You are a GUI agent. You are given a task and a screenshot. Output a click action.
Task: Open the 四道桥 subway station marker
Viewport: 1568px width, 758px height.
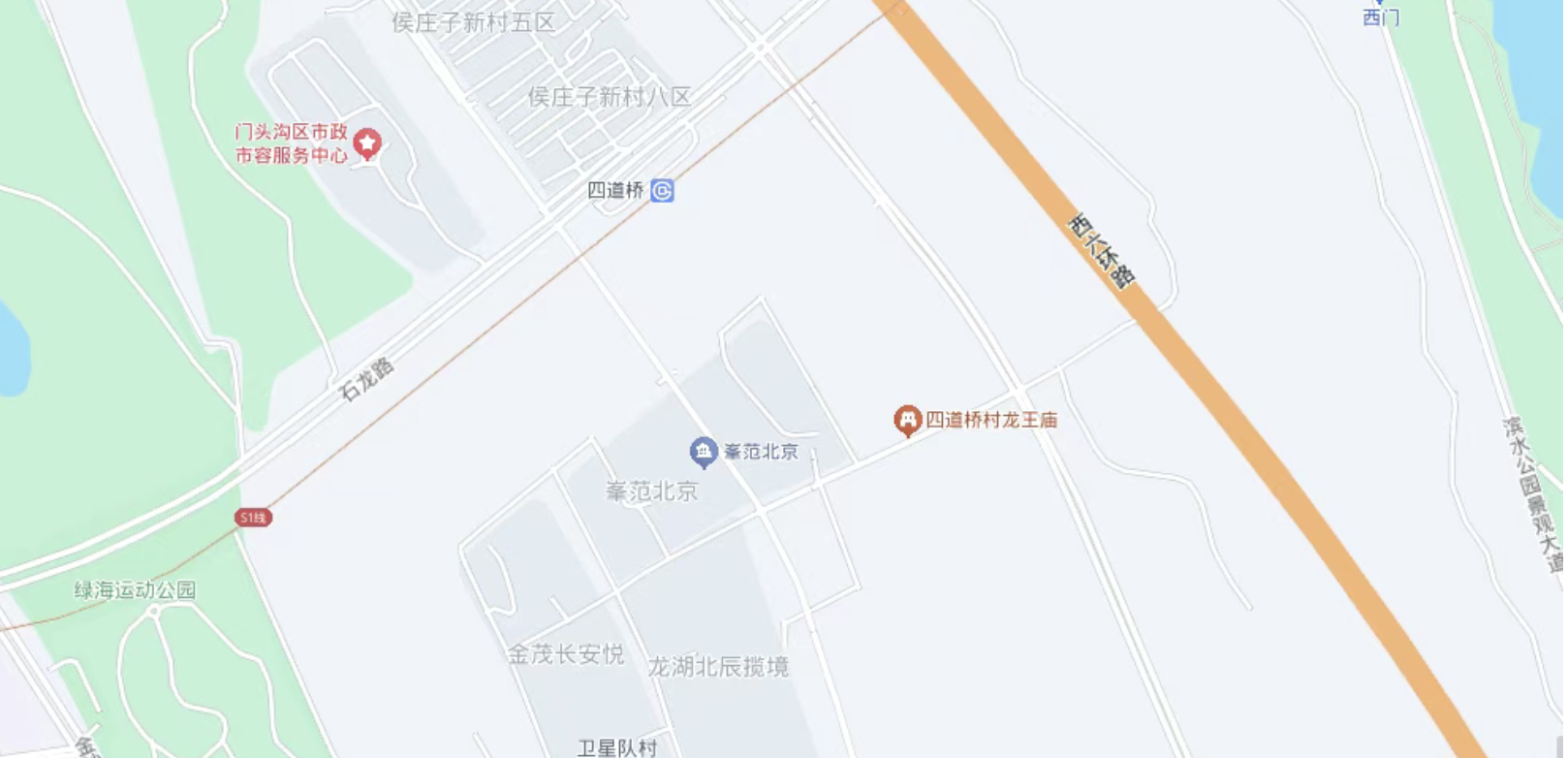662,190
